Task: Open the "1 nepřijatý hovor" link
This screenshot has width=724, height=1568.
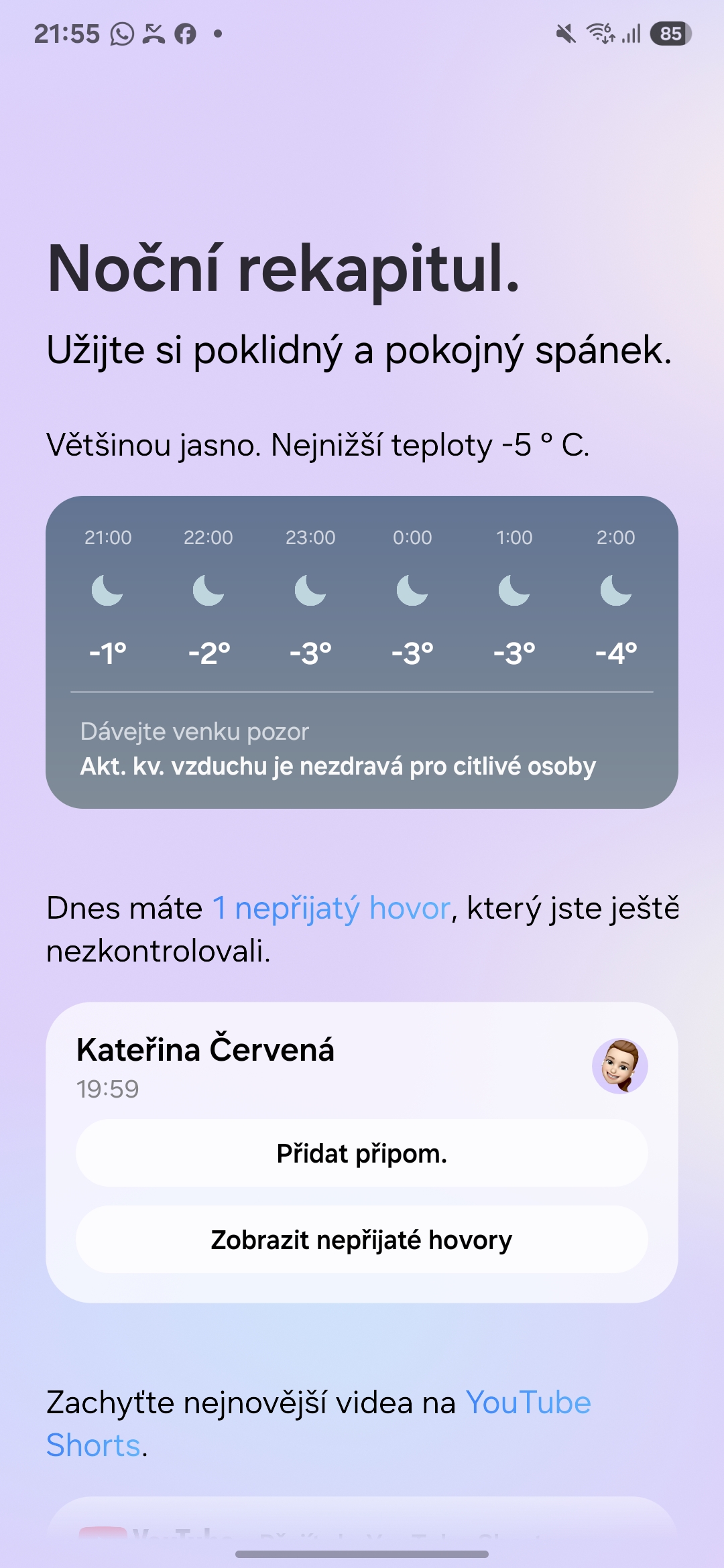Action: click(331, 909)
